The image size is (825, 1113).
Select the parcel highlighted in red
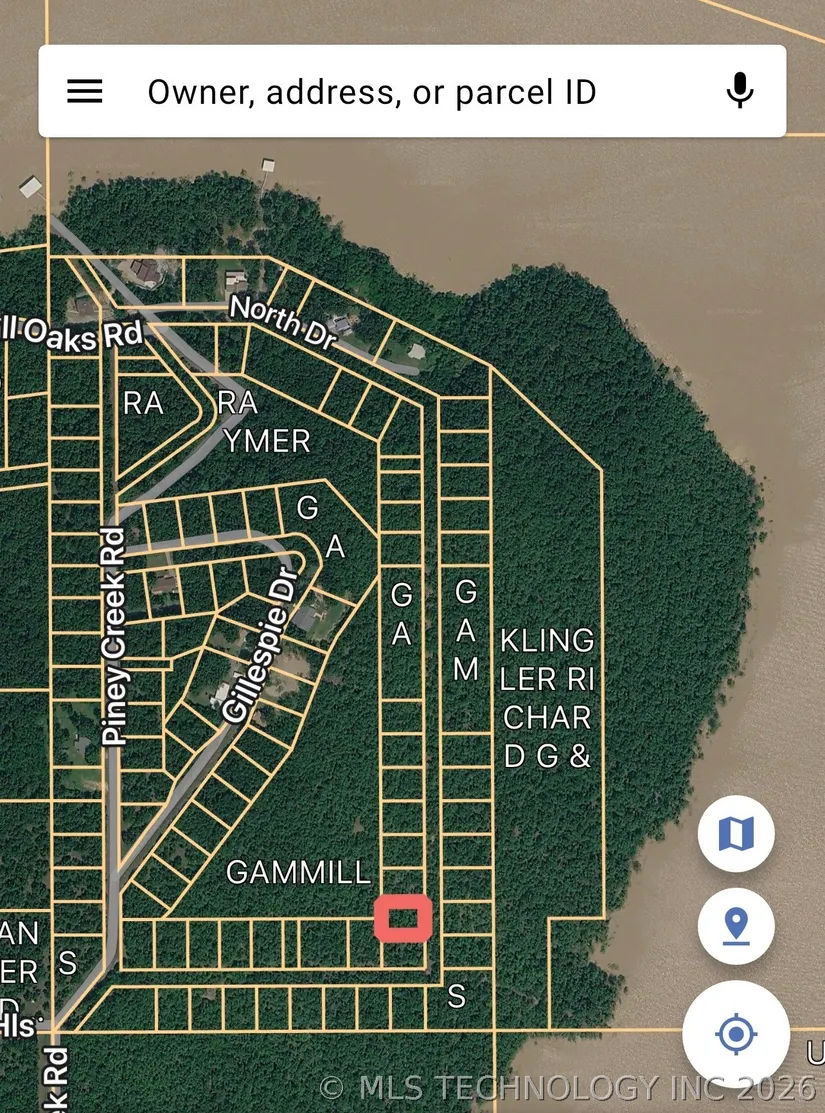(x=403, y=918)
